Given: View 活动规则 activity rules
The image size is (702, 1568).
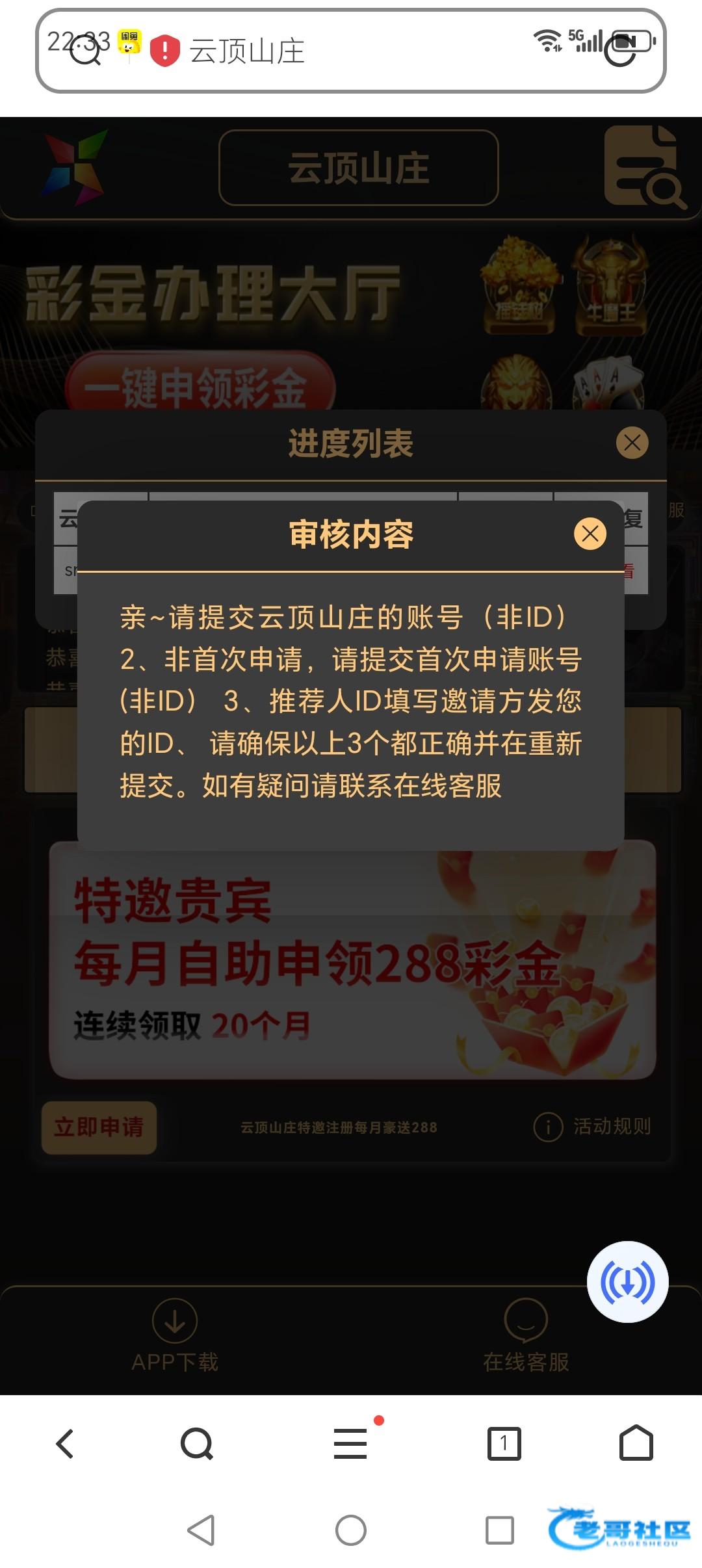Looking at the screenshot, I should 593,1127.
